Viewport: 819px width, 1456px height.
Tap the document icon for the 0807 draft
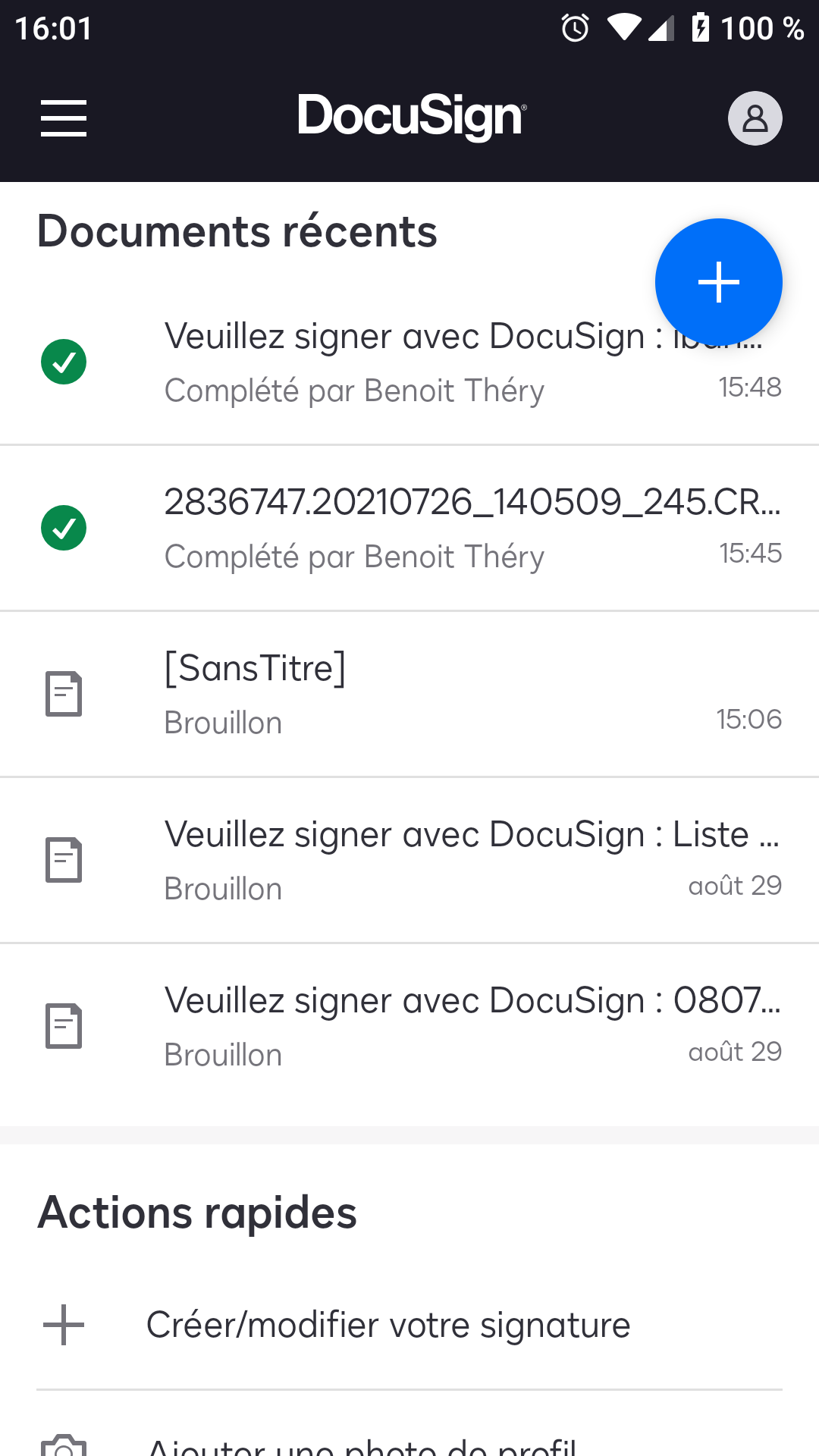[x=64, y=1025]
